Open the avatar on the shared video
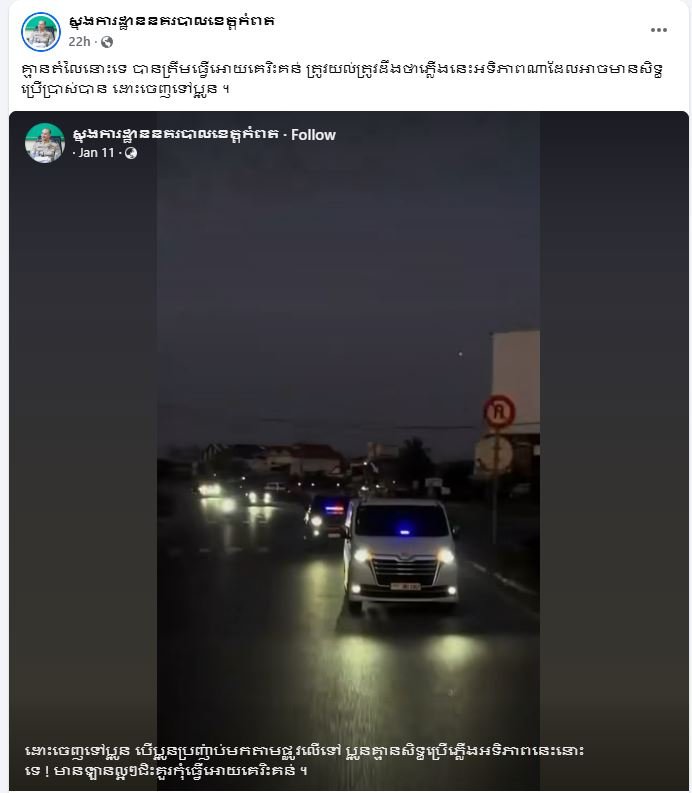This screenshot has width=692, height=793. click(45, 143)
